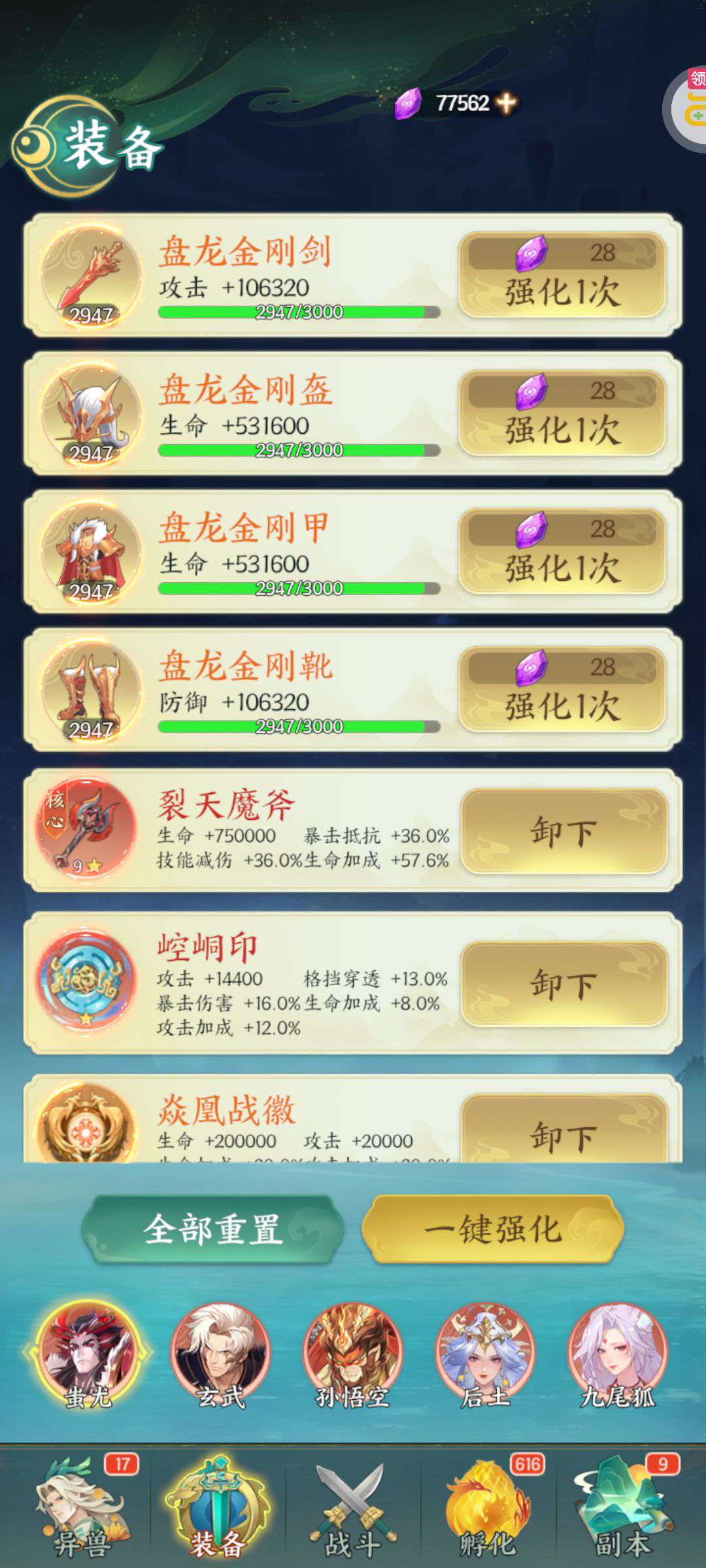706x1568 pixels.
Task: Open the 裂天魔斧 core item icon
Action: point(86,828)
